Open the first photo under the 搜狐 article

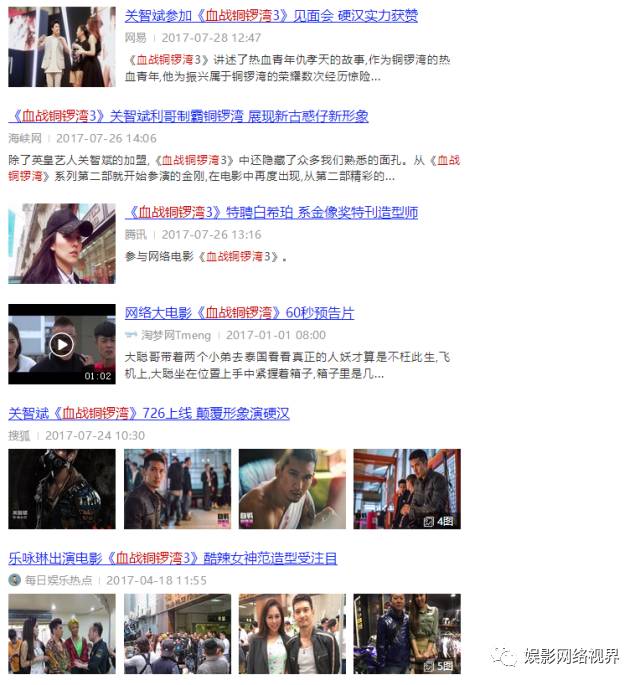click(x=61, y=488)
